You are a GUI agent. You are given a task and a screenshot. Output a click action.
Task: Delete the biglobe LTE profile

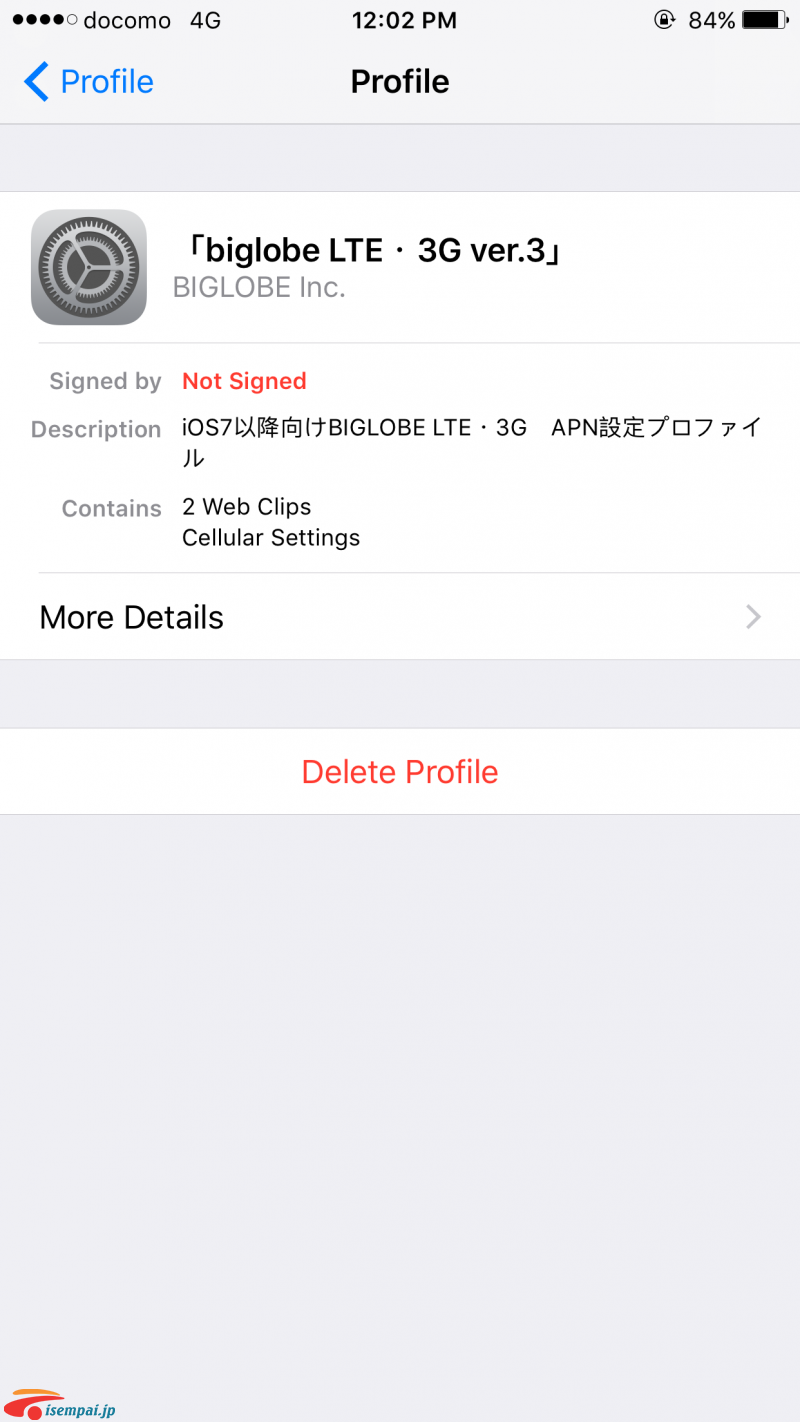point(400,772)
